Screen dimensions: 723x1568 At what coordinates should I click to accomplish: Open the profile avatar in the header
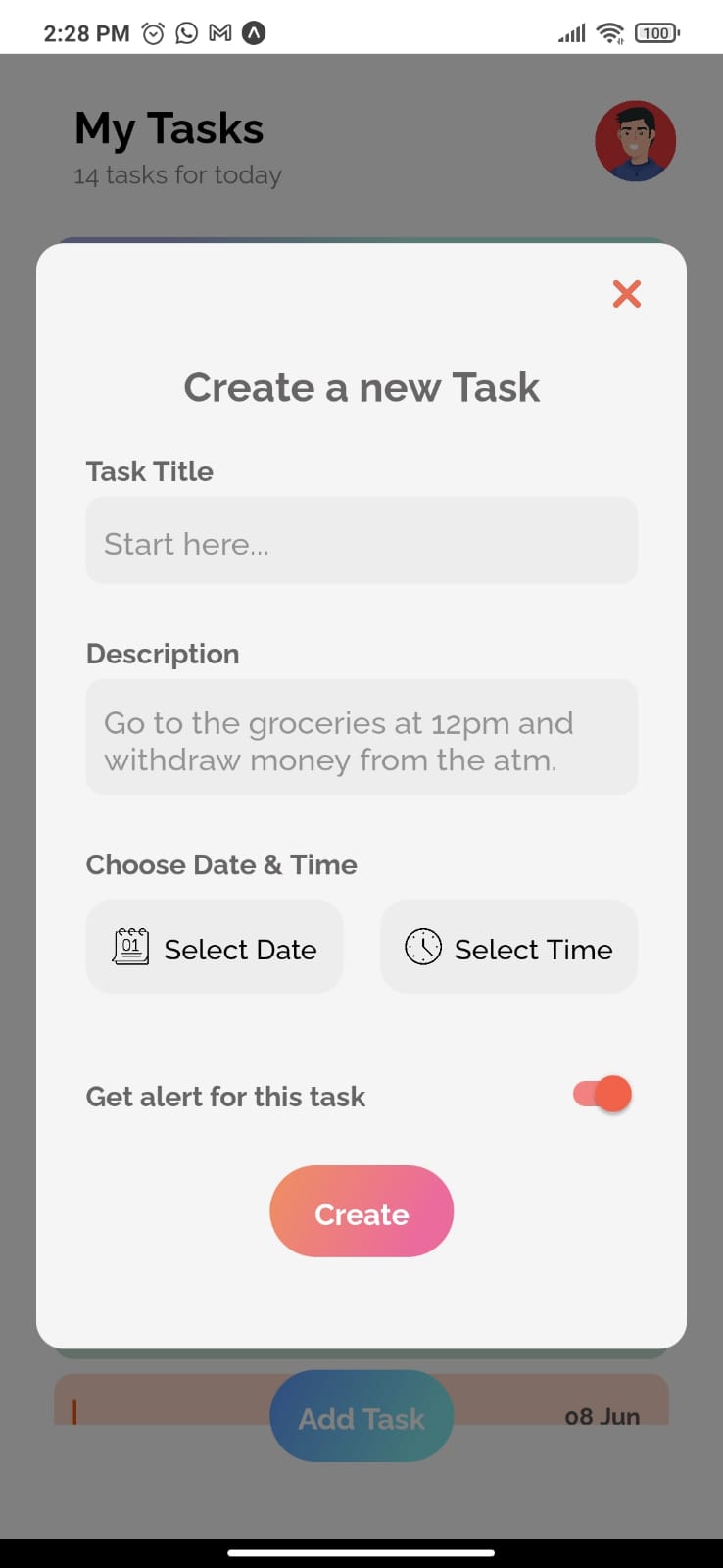coord(635,141)
